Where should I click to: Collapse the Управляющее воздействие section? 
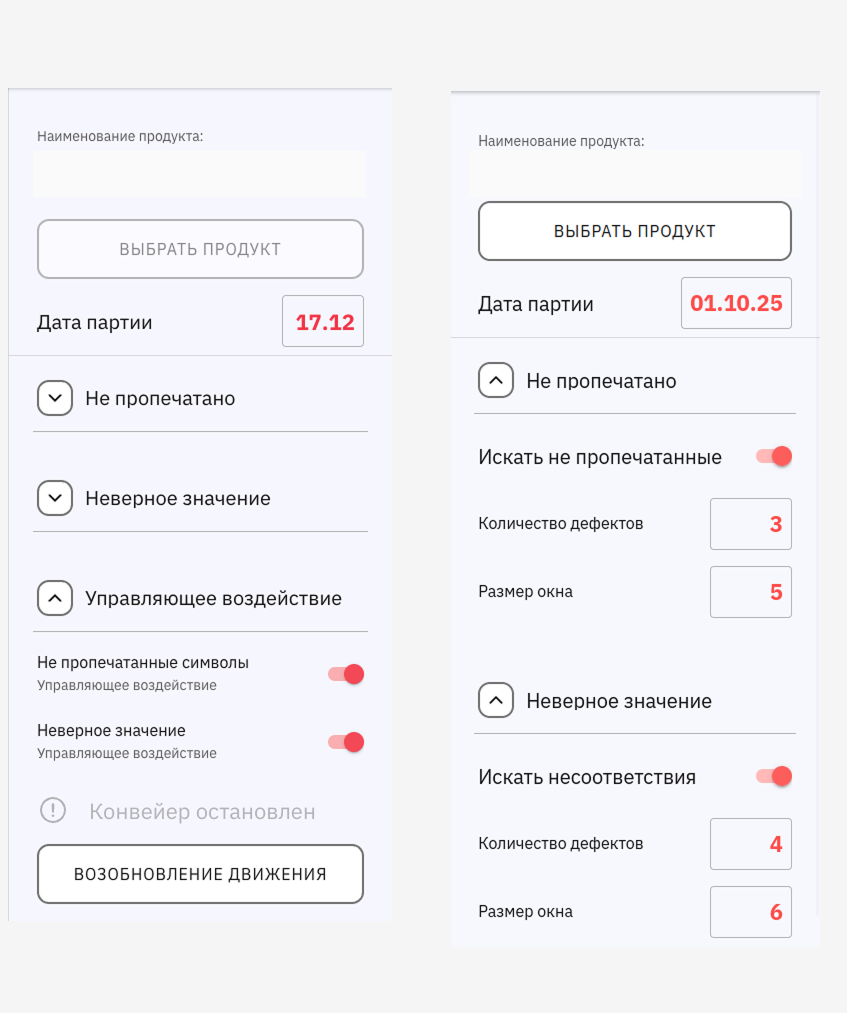(55, 598)
